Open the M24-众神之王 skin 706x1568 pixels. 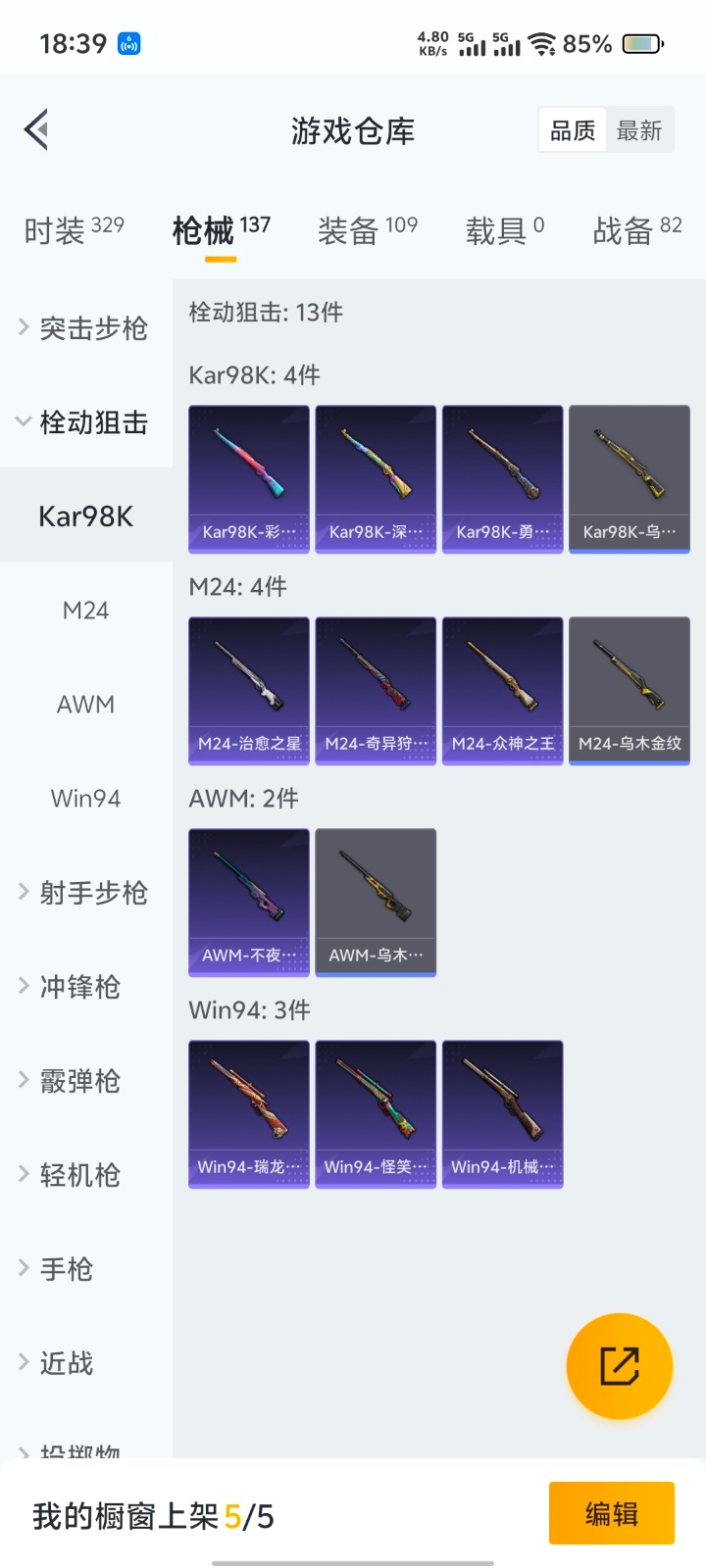click(502, 691)
